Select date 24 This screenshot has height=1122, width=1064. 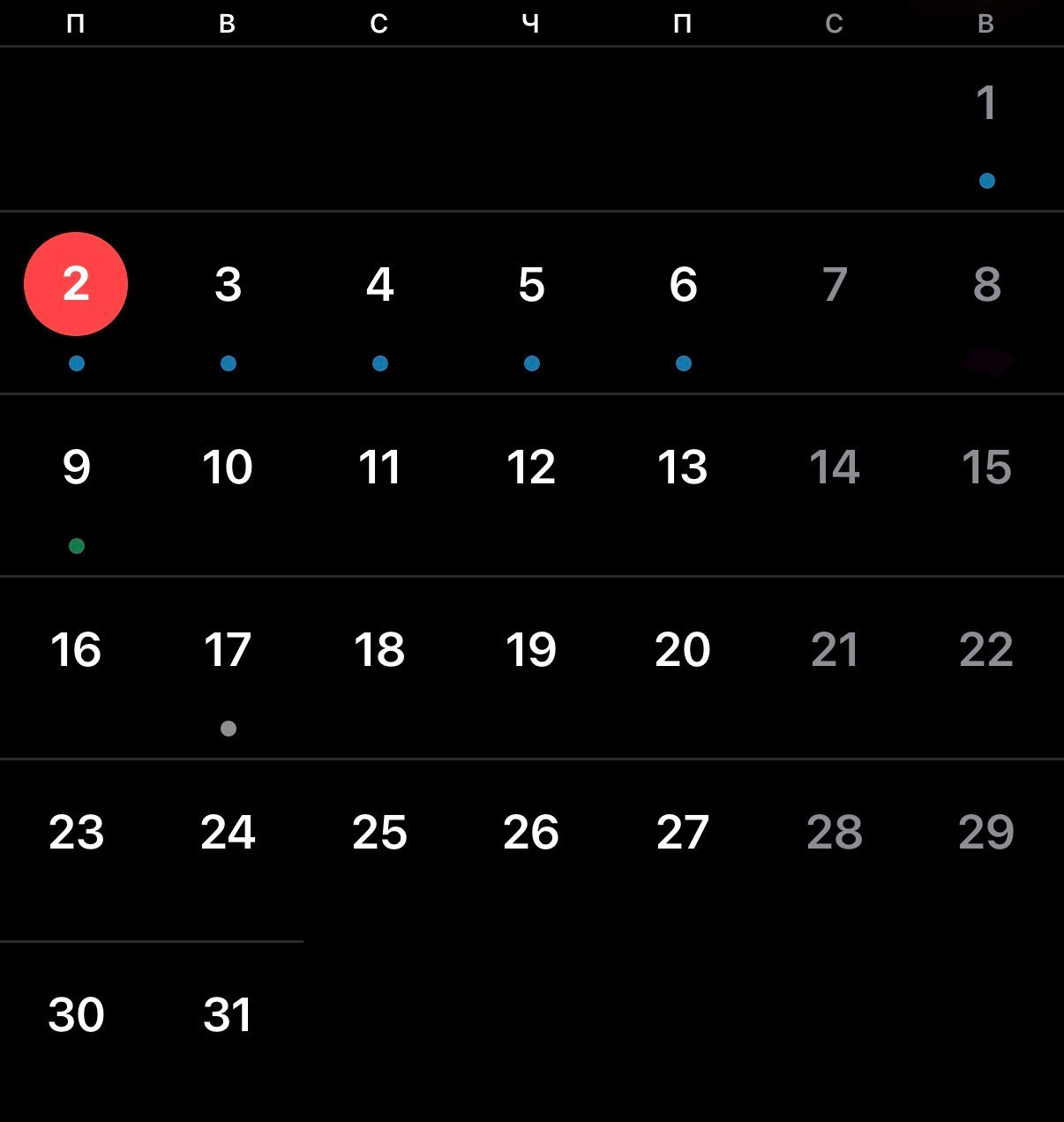click(x=228, y=833)
